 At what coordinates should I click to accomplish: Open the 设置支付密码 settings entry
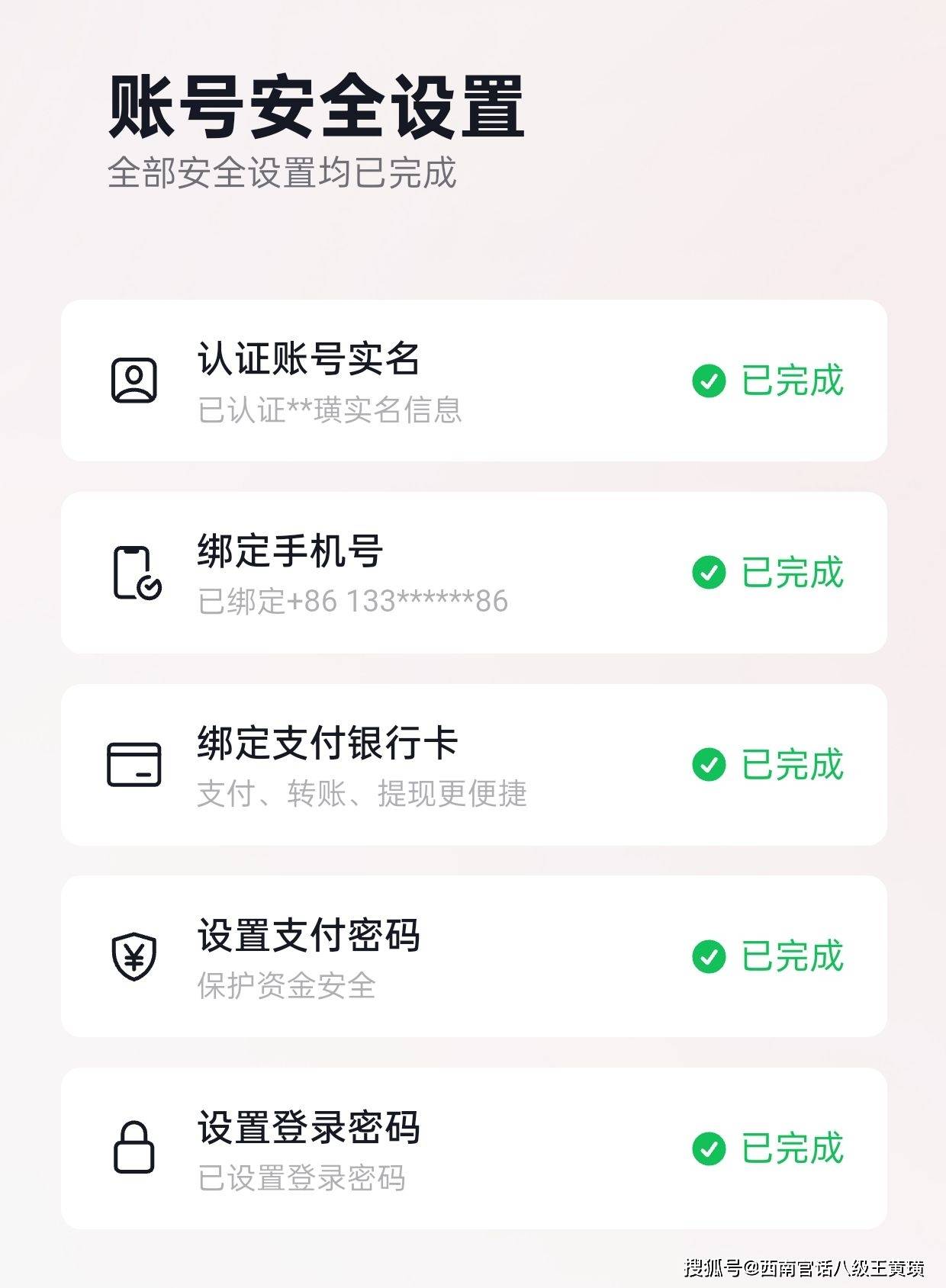tap(473, 956)
